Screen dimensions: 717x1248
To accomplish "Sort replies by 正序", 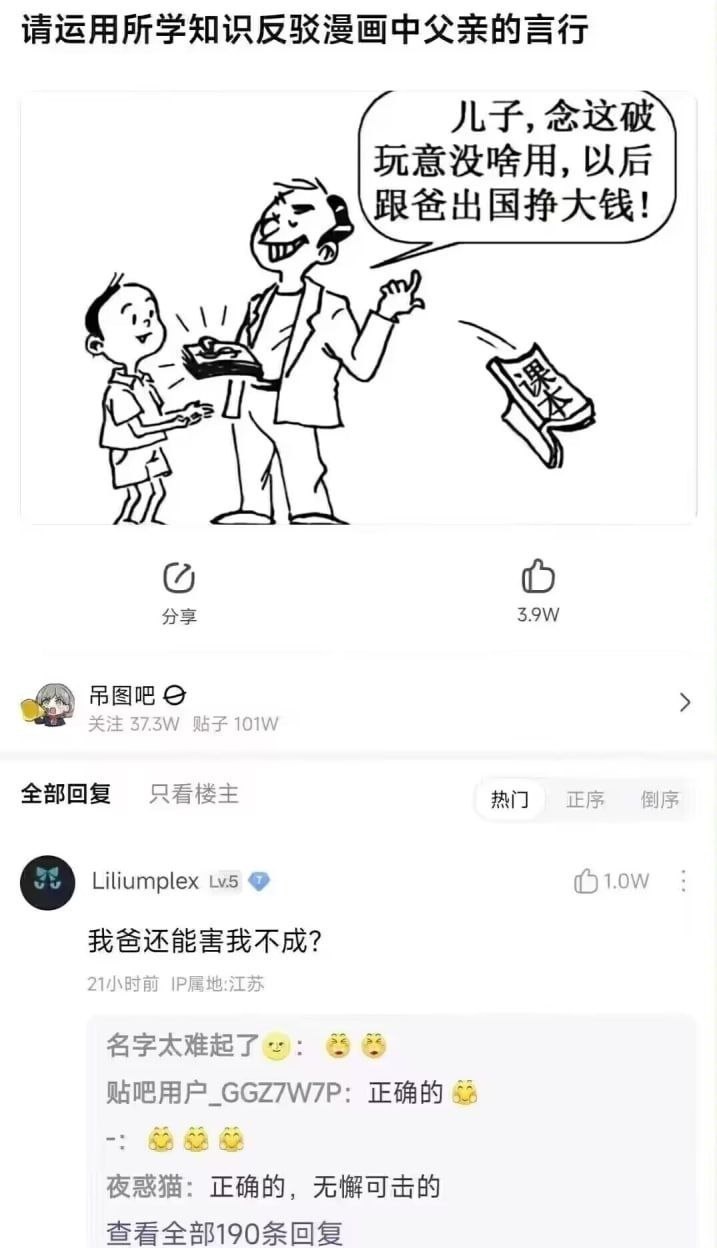I will coord(585,800).
